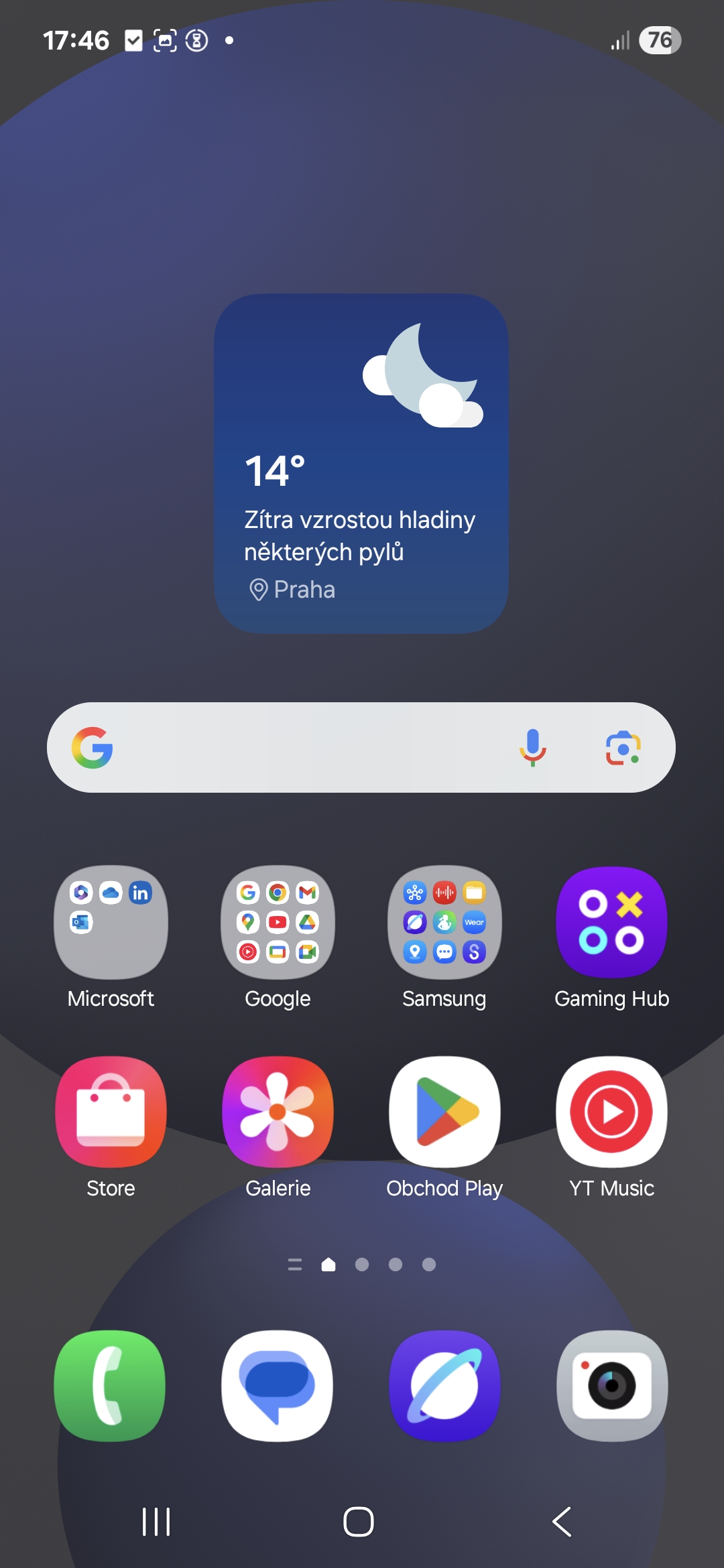Open the Microsoft folder
This screenshot has width=724, height=1568.
click(x=111, y=923)
